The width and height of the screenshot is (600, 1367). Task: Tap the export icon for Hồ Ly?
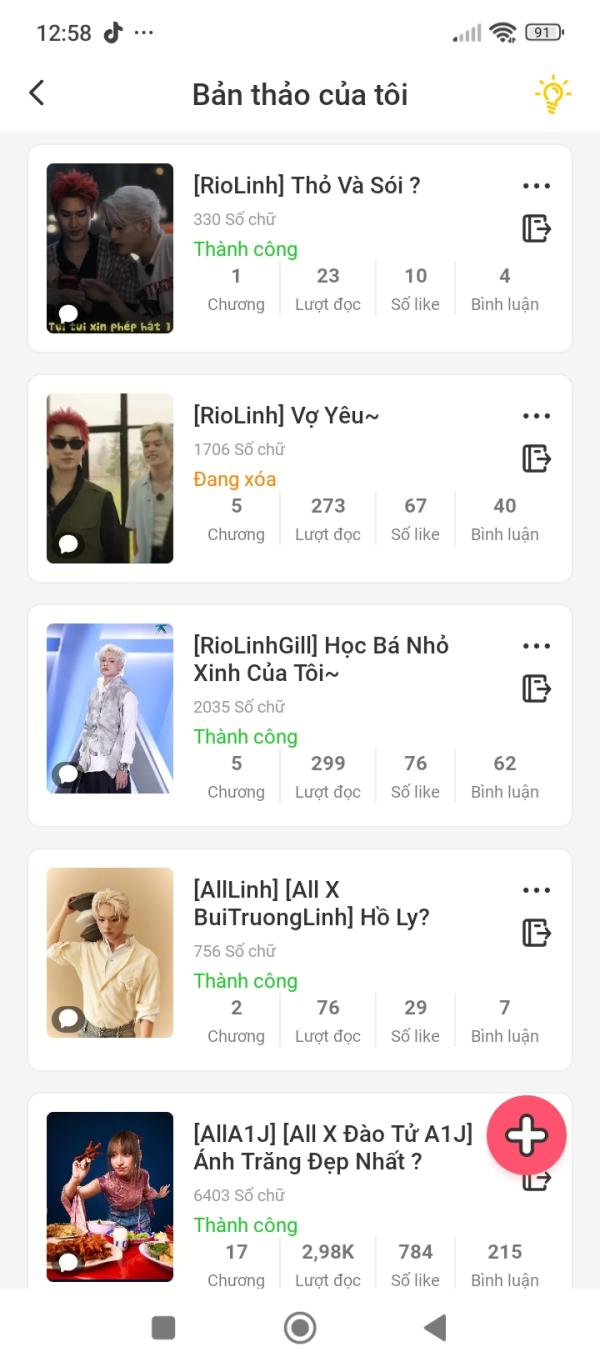536,933
